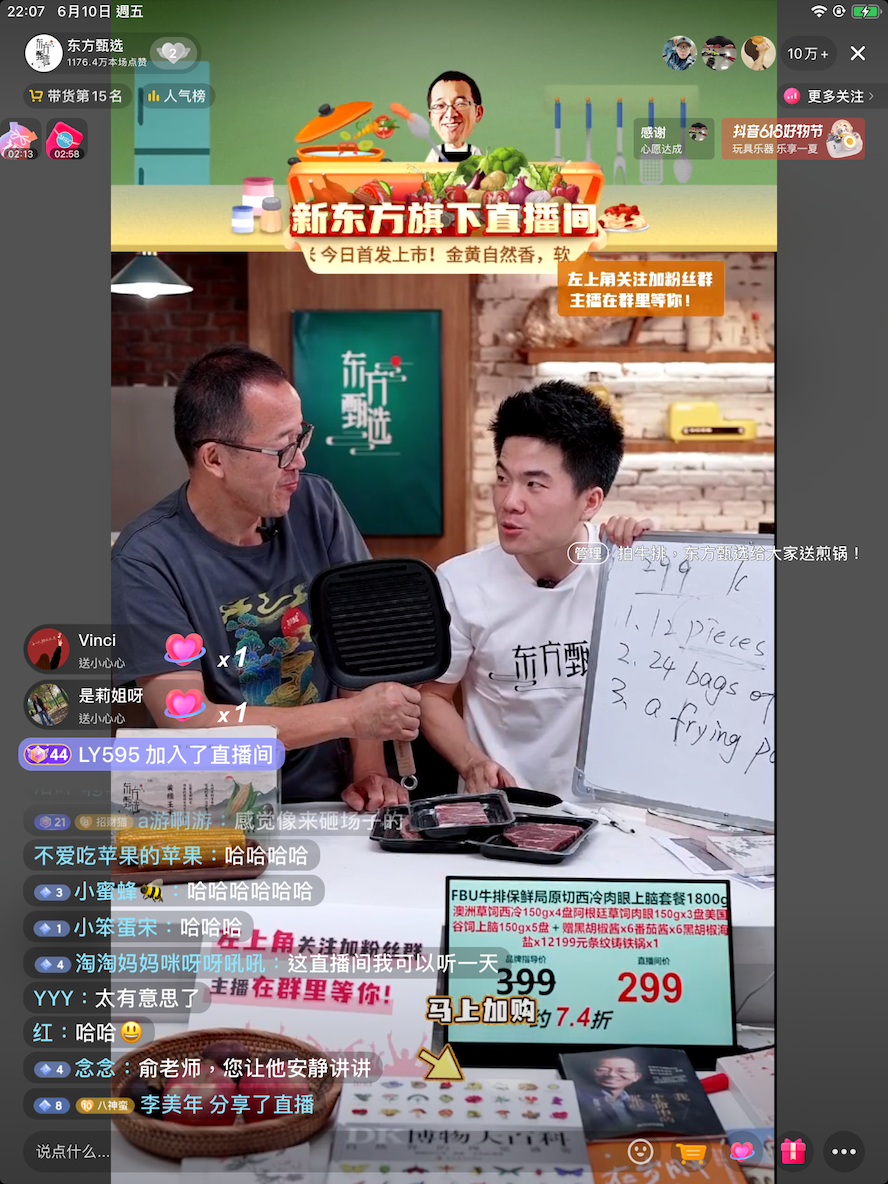Open the gift panel
This screenshot has height=1184, width=888.
tap(793, 1151)
